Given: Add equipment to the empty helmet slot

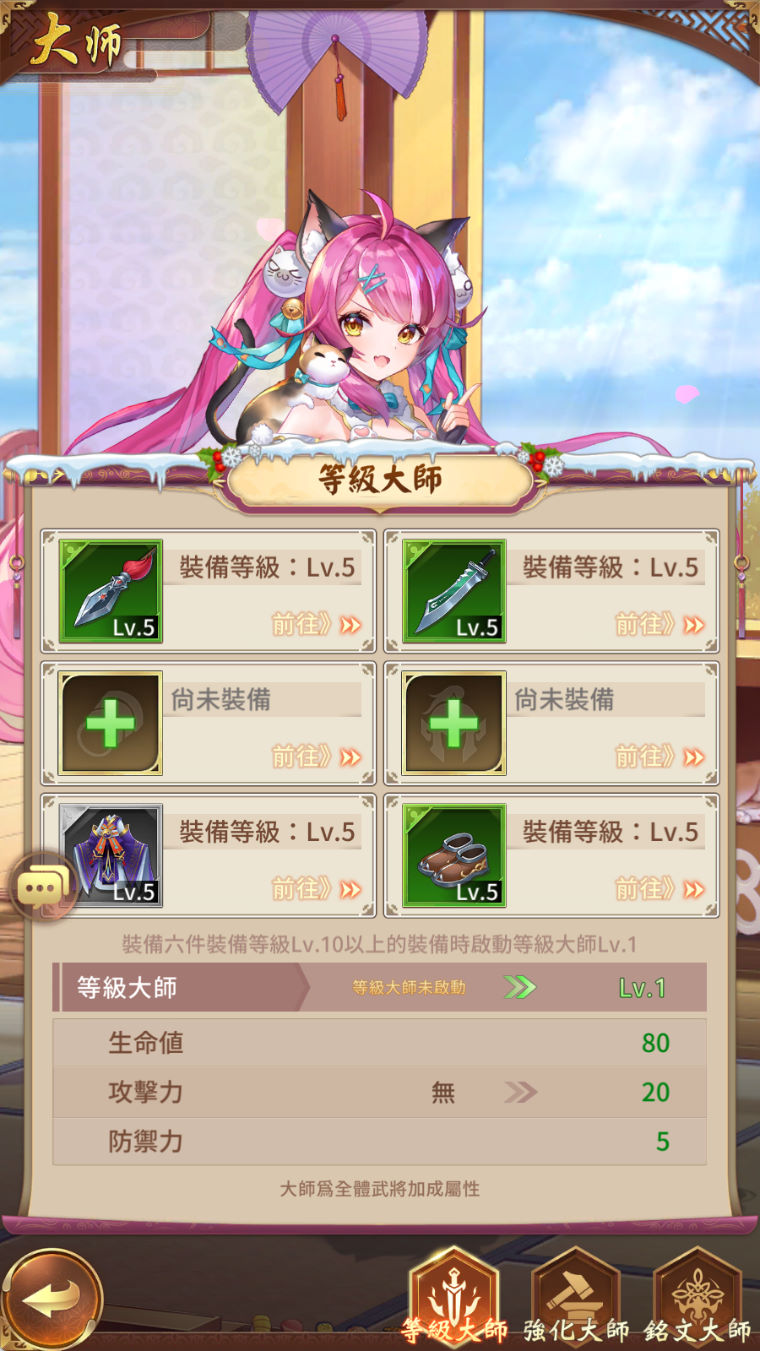Looking at the screenshot, I should click(454, 723).
